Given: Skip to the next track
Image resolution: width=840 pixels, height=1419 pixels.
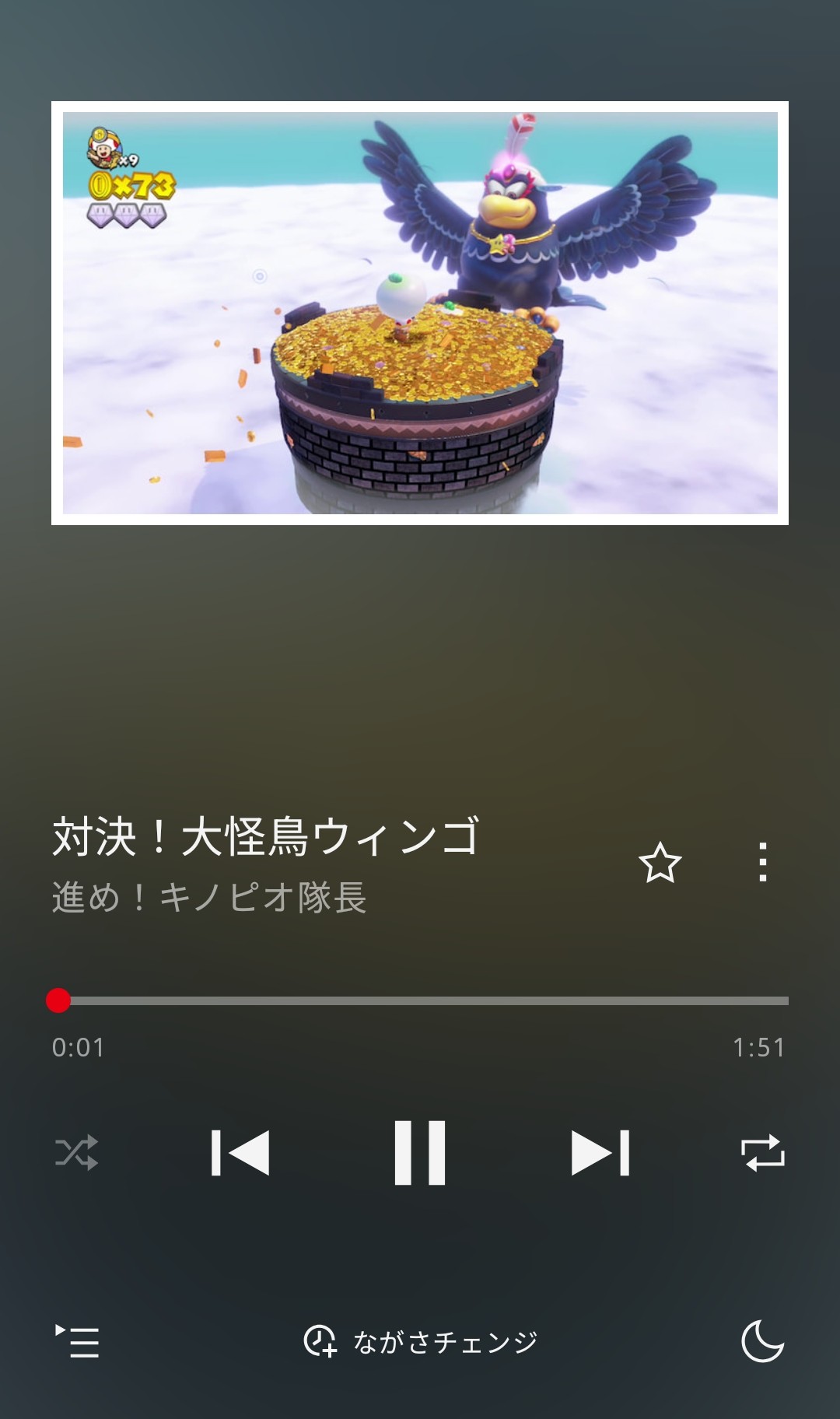Looking at the screenshot, I should (x=600, y=1153).
